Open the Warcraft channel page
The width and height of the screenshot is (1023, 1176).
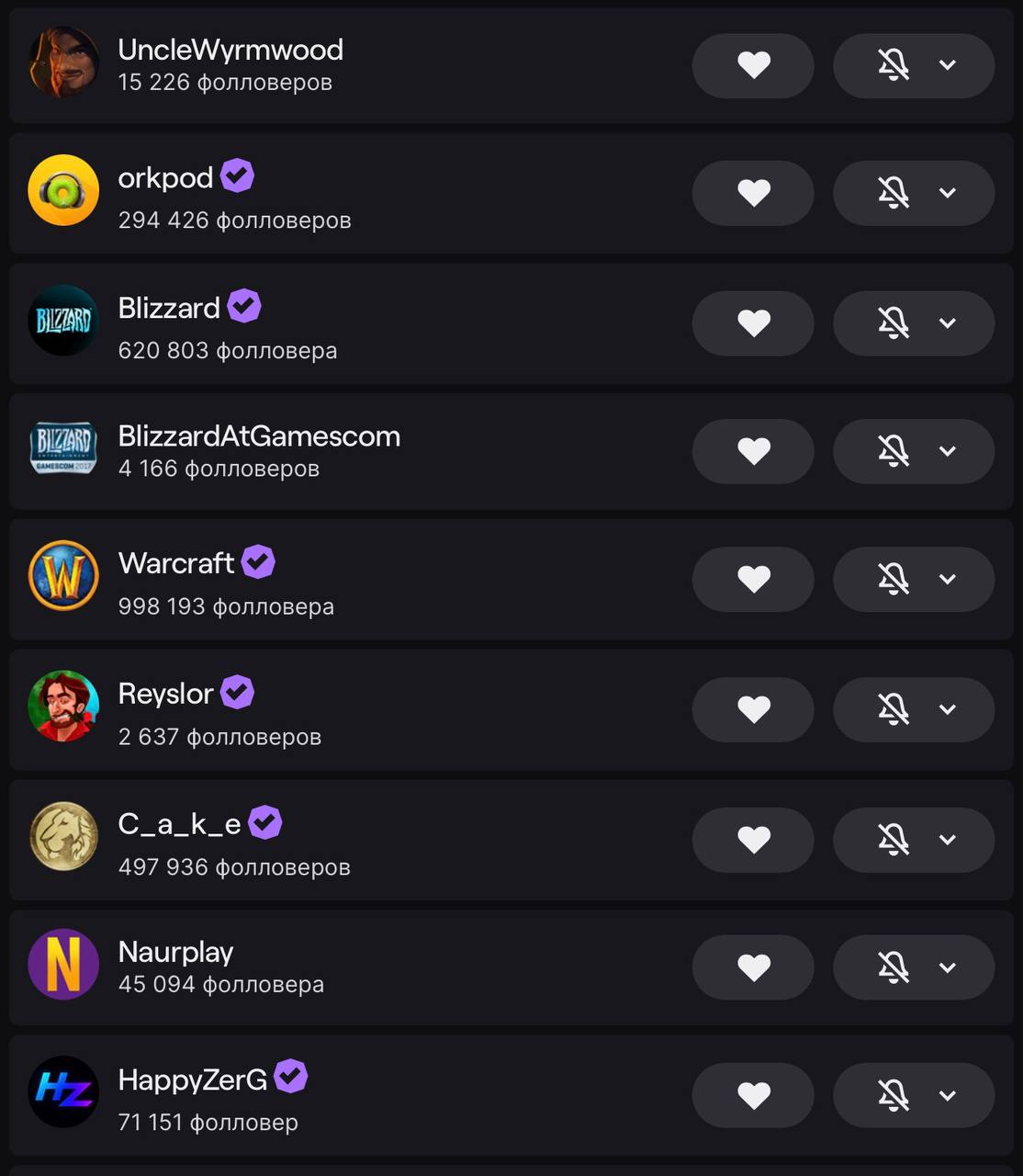[x=176, y=562]
